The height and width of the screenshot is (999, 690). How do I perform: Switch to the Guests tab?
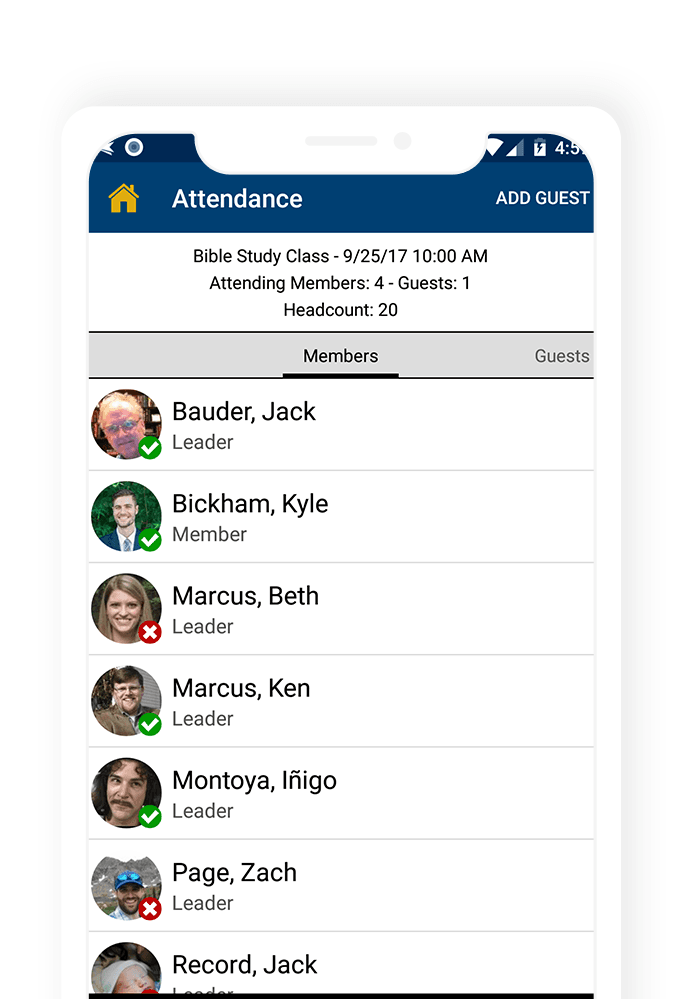[561, 356]
